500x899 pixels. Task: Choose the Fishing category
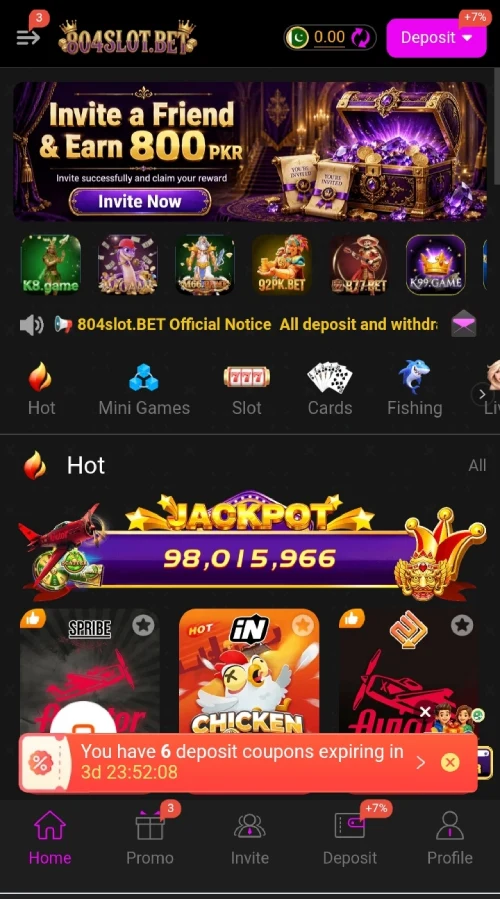coord(415,388)
